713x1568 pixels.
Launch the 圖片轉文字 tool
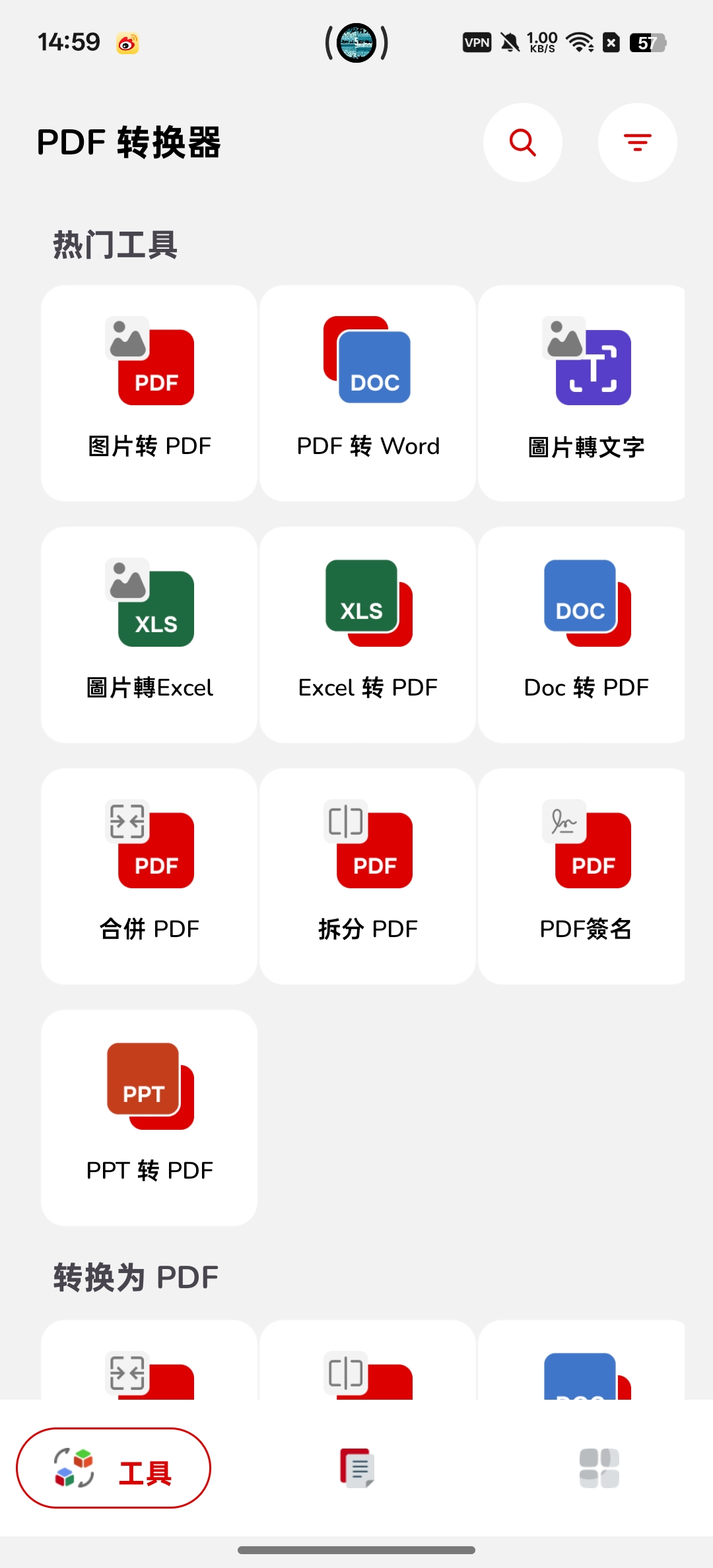[582, 393]
